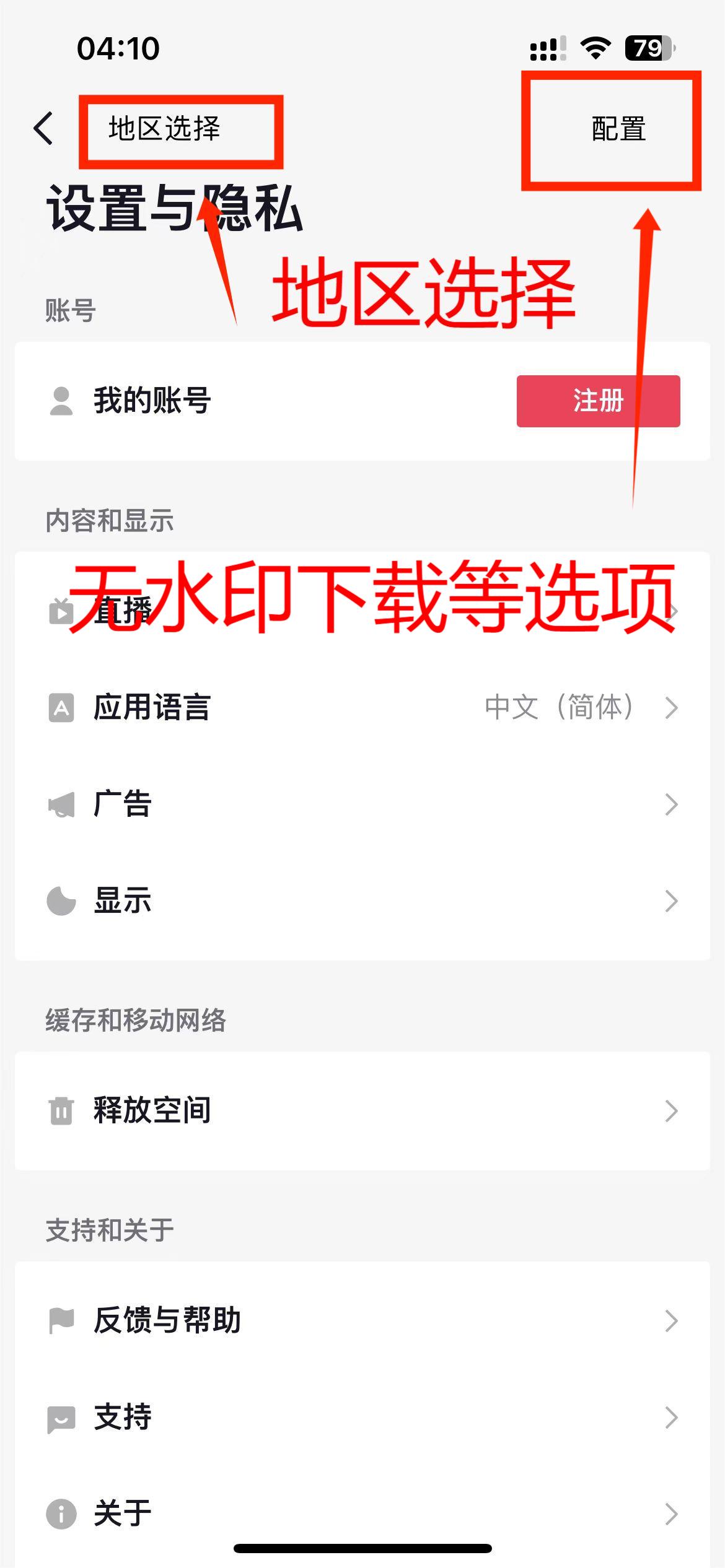Open the 直播 live settings row
725x1568 pixels.
pyautogui.click(x=362, y=611)
